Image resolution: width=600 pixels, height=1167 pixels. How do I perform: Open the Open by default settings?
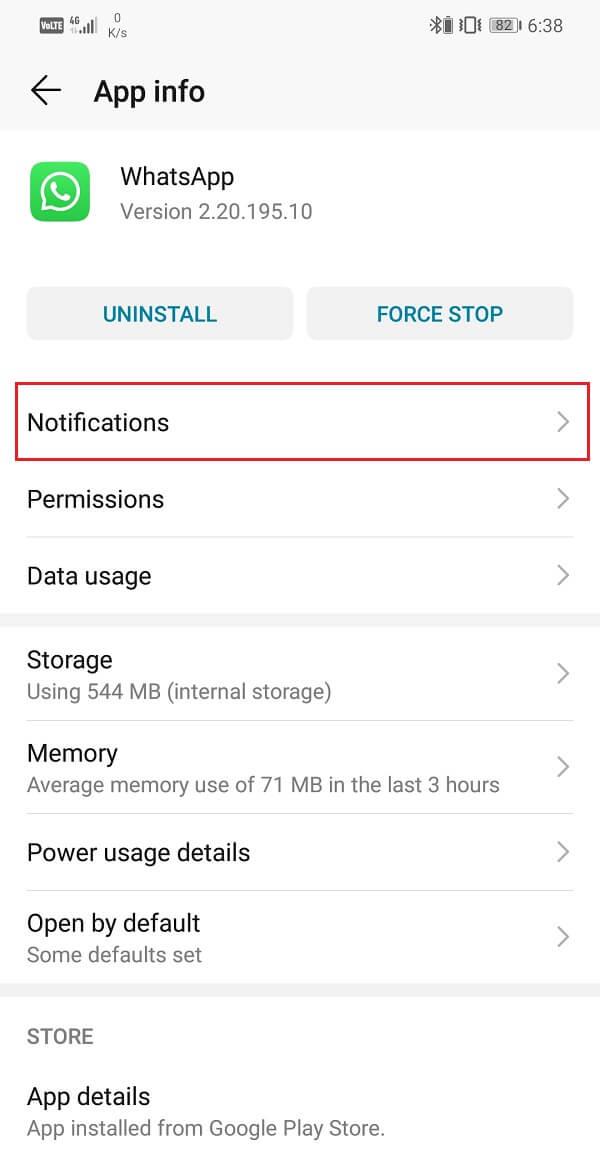(x=300, y=937)
